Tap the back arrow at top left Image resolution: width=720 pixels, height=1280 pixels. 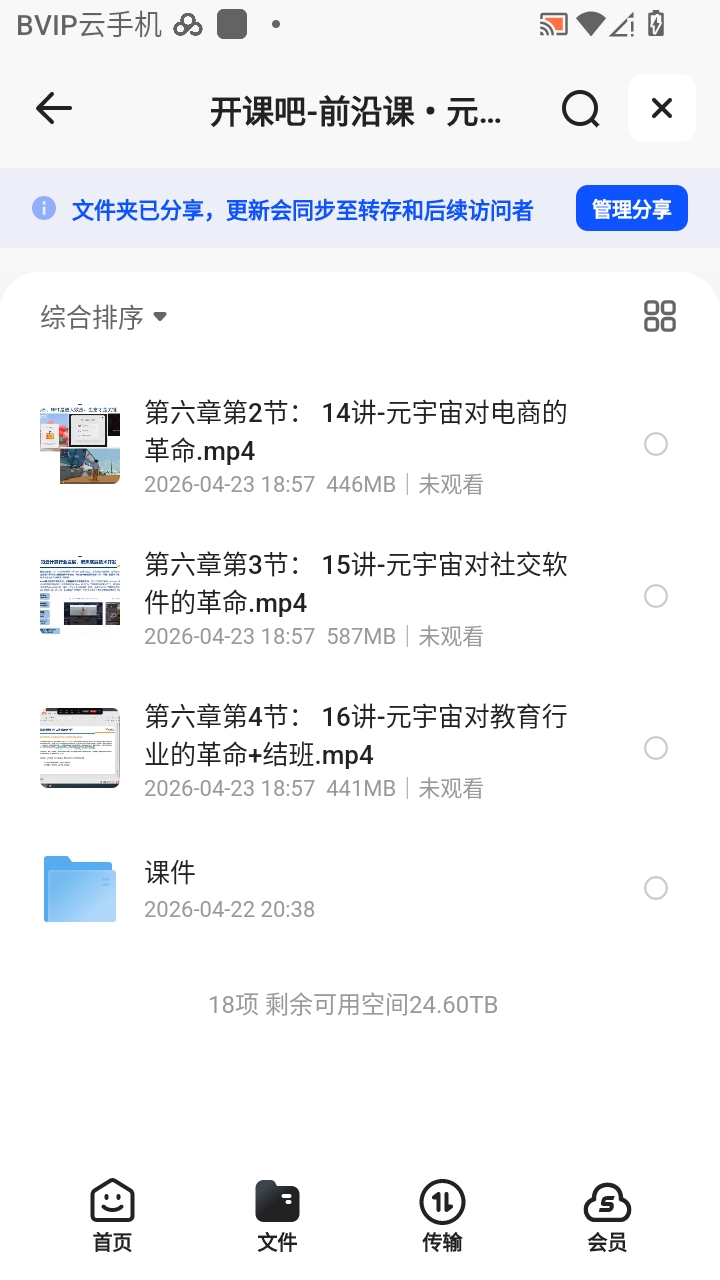click(53, 108)
